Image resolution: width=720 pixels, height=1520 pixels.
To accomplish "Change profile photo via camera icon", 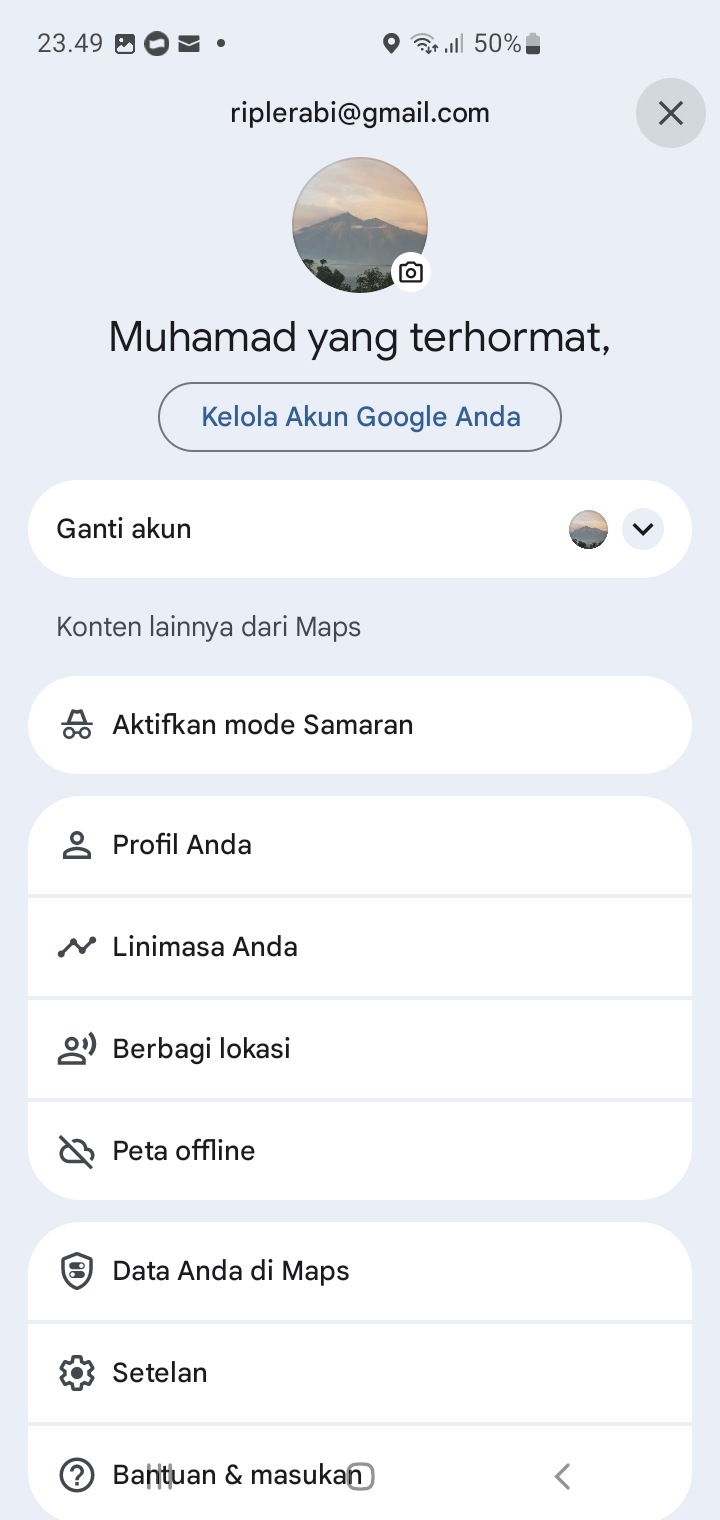I will pyautogui.click(x=411, y=272).
